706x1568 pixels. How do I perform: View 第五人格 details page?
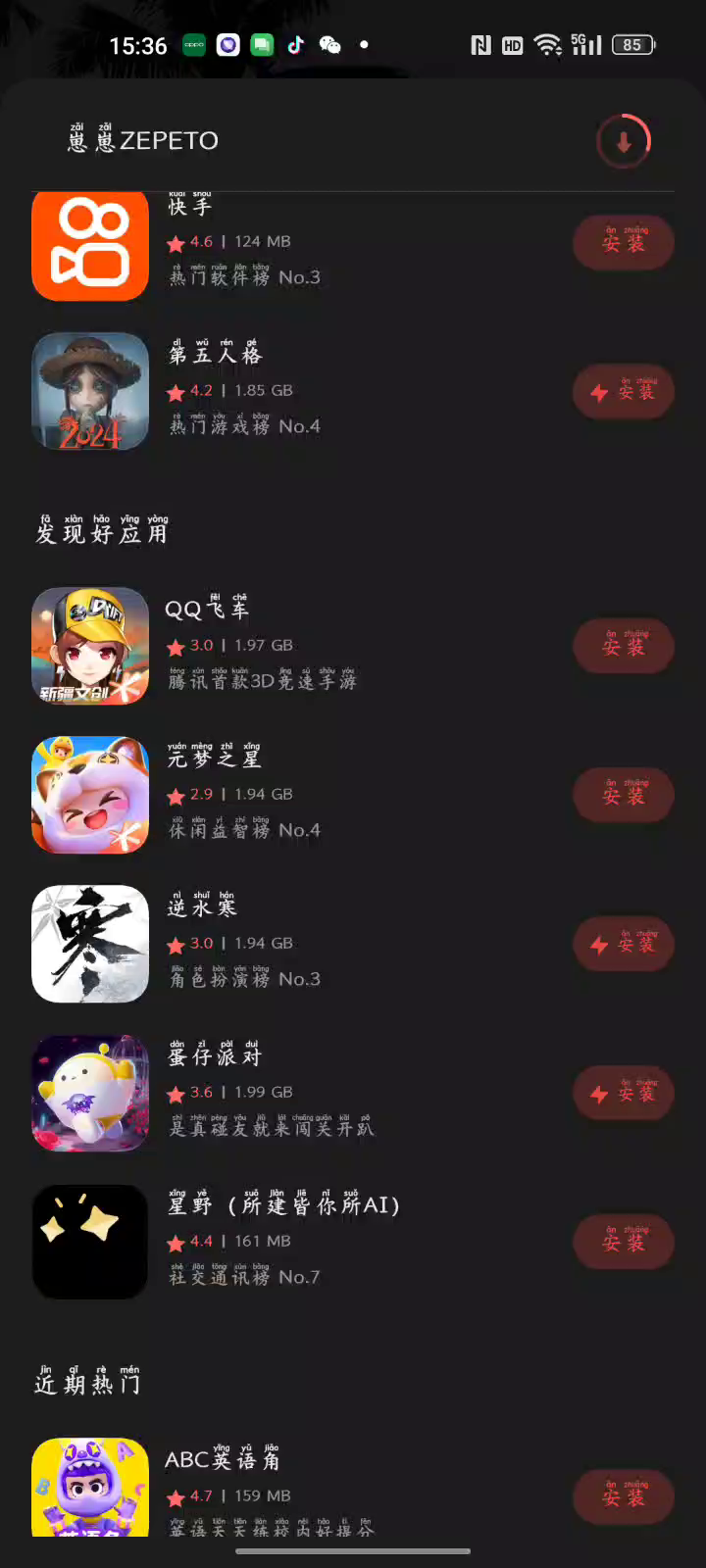pyautogui.click(x=90, y=391)
